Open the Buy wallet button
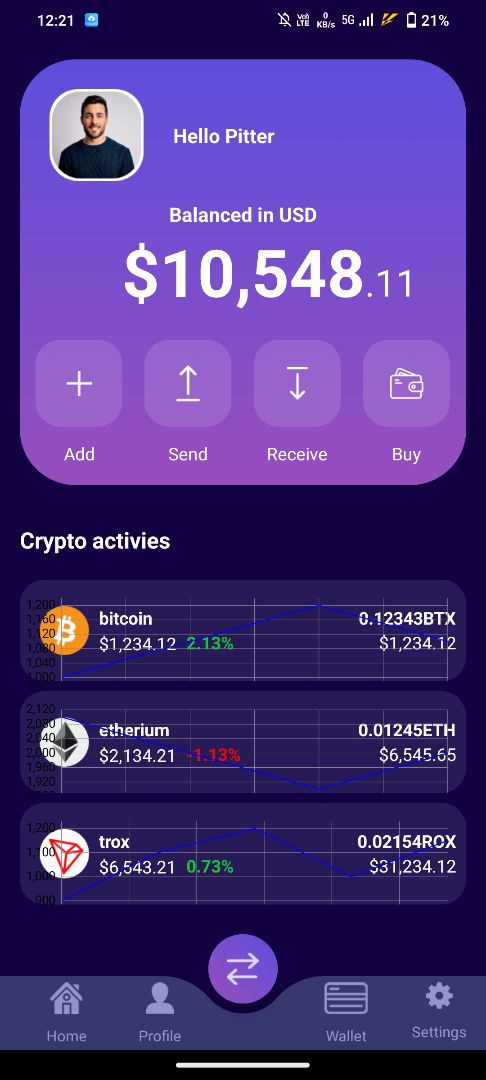This screenshot has width=486, height=1080. tap(406, 383)
